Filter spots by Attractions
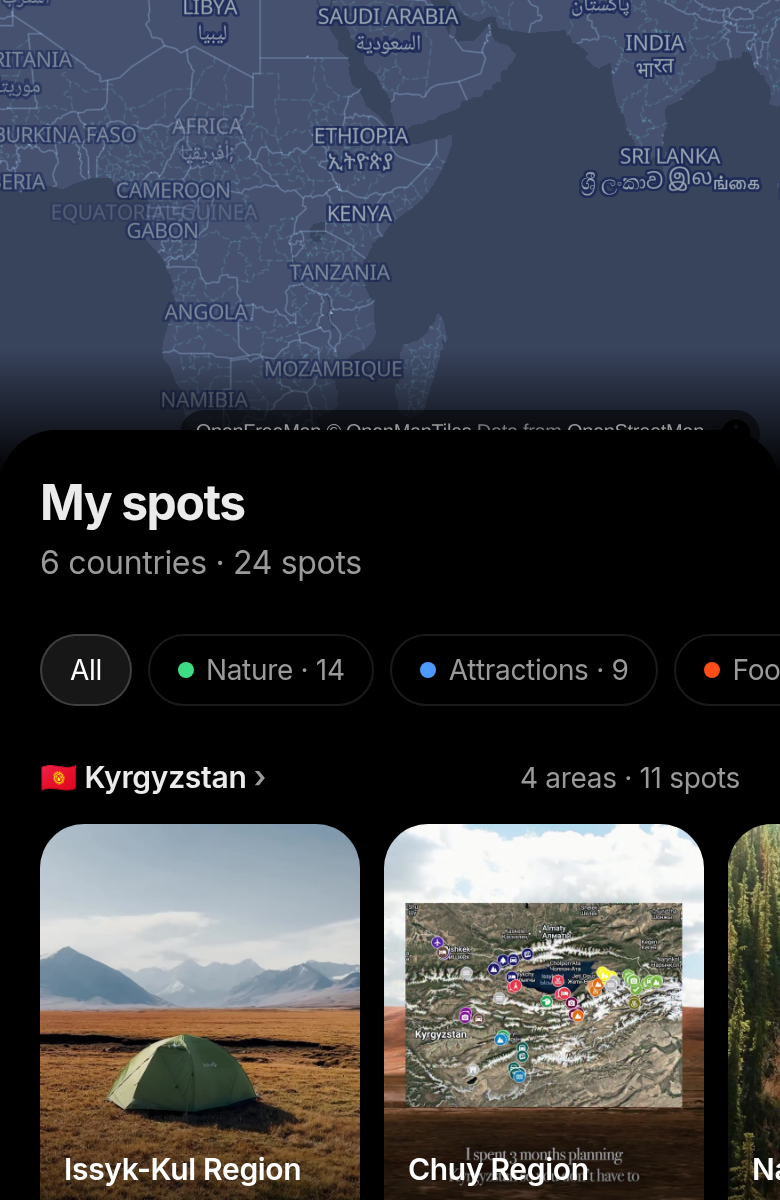The height and width of the screenshot is (1200, 780). [524, 670]
